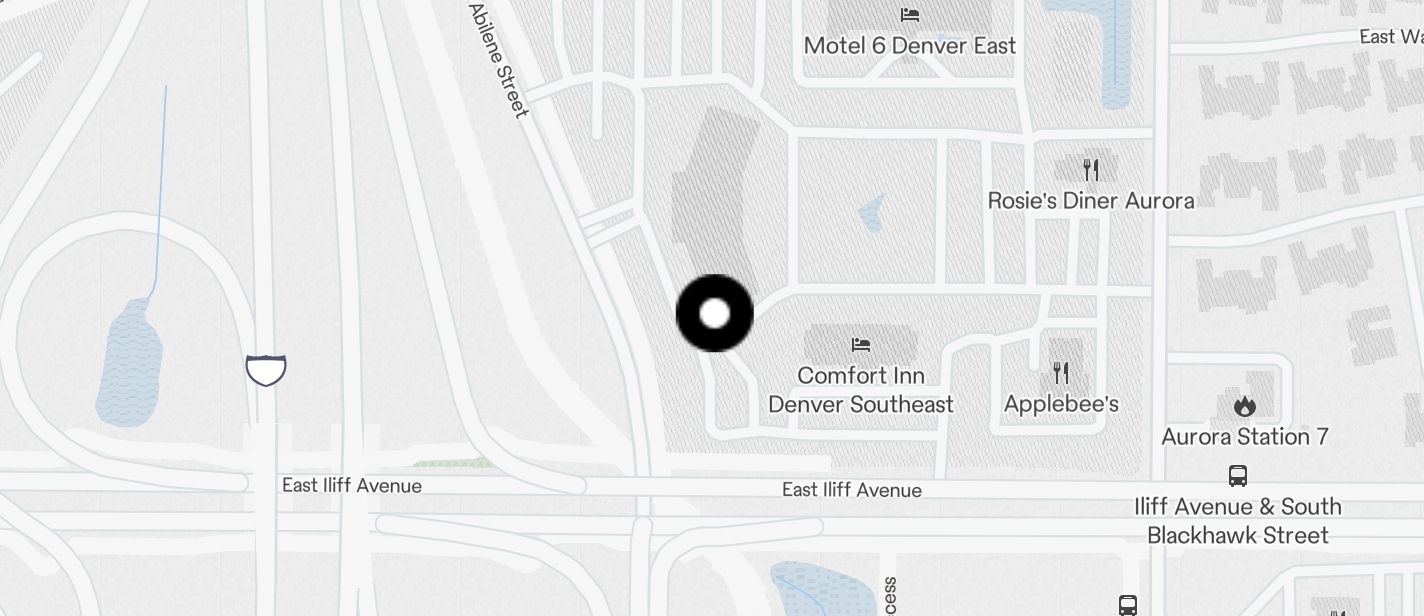The image size is (1424, 616).
Task: Tap the Motel 6 Denver East marker
Action: tap(909, 15)
